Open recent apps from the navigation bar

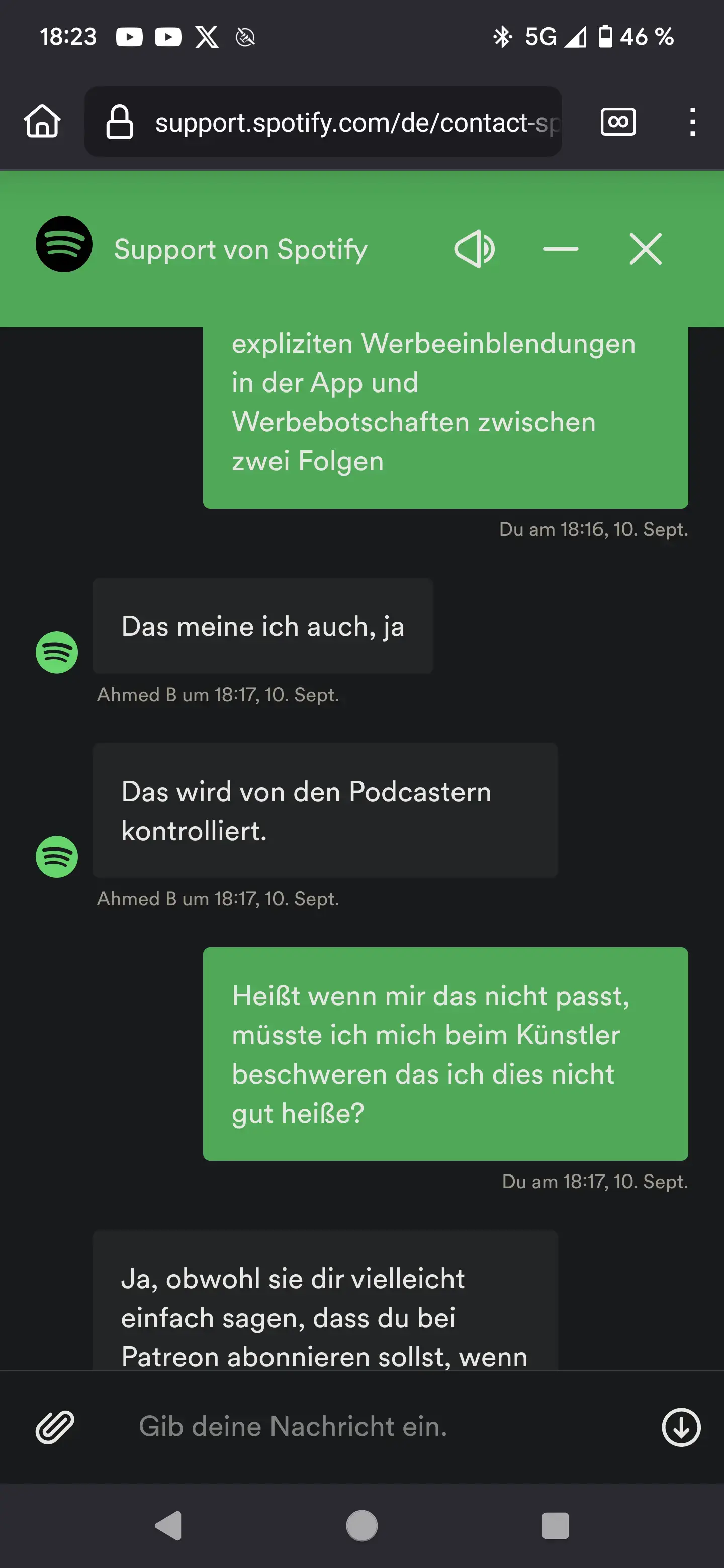click(556, 1525)
